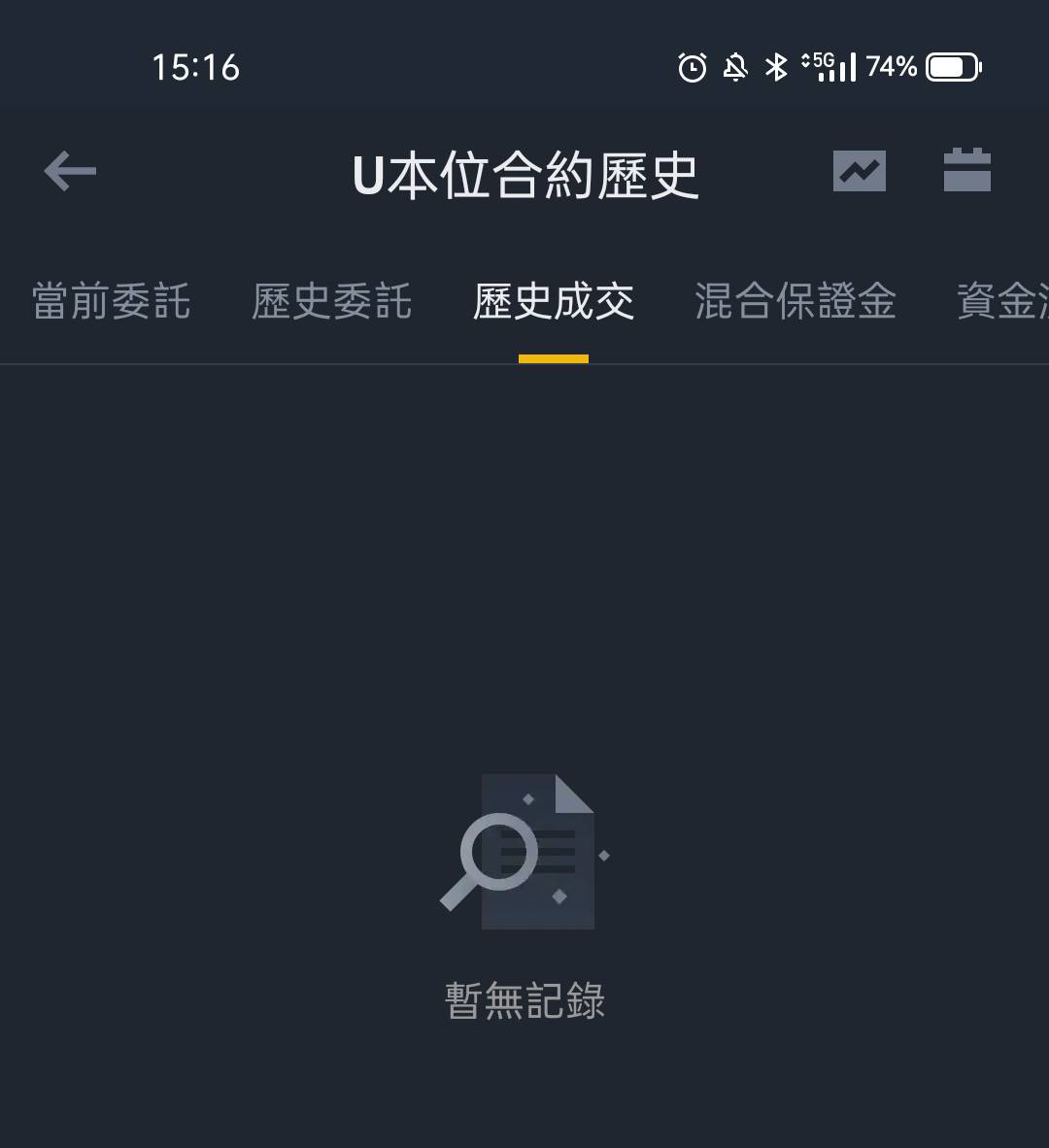
Task: Select the 歷史成交 tab
Action: [554, 301]
